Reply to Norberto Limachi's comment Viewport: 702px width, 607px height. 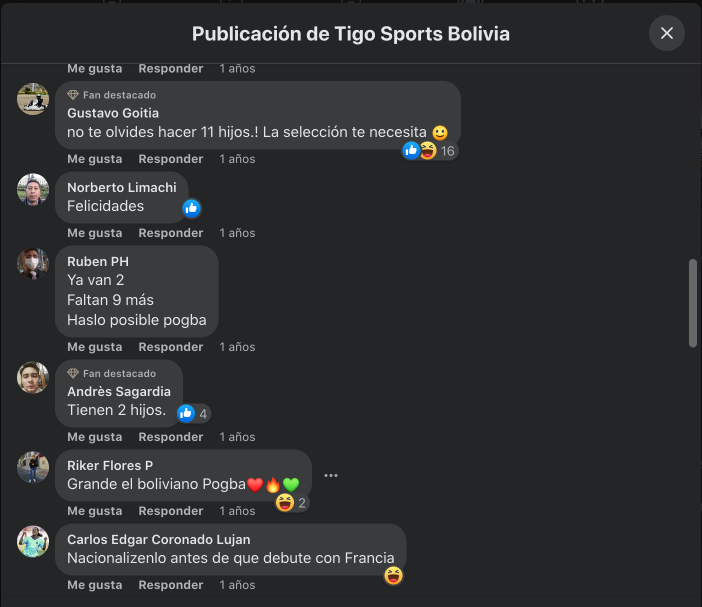170,233
